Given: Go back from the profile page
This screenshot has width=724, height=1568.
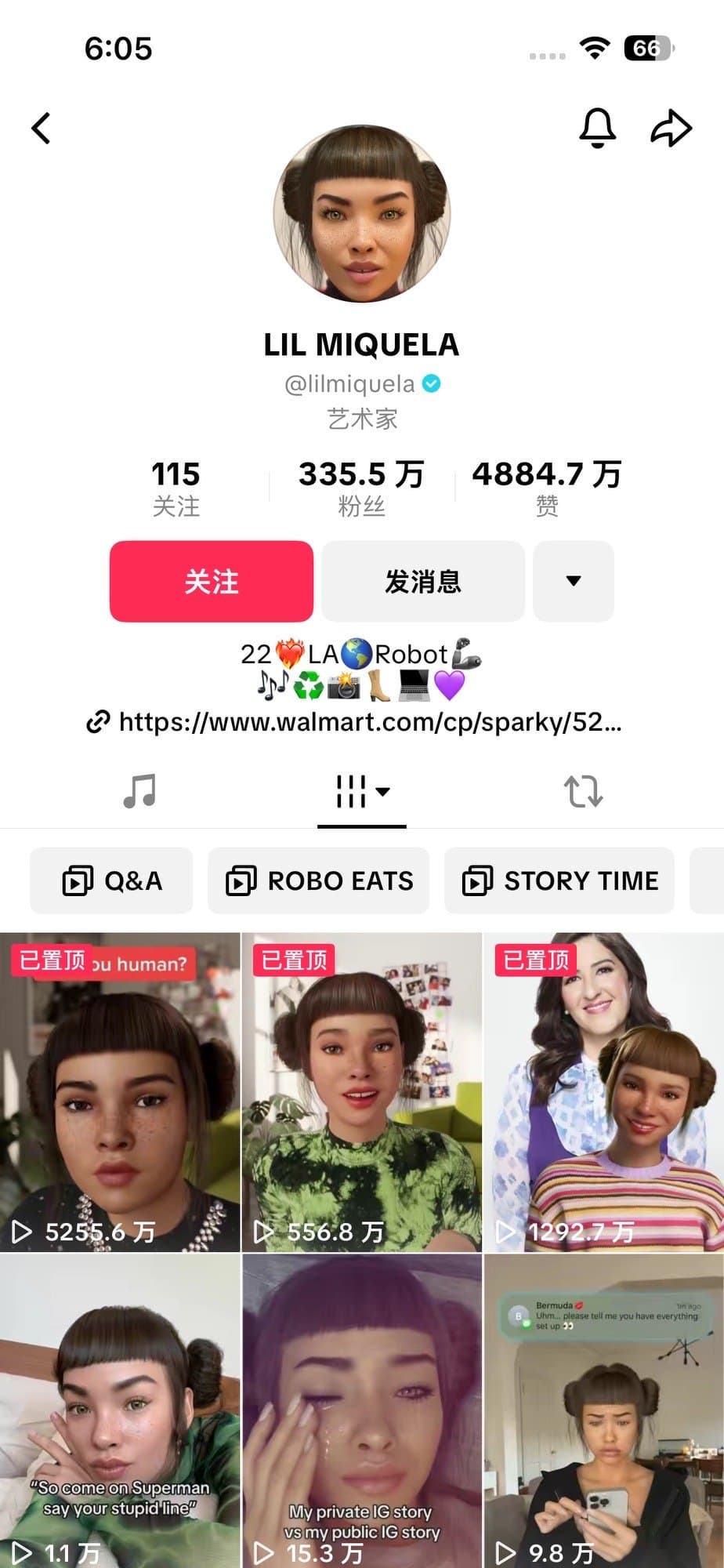Looking at the screenshot, I should click(x=42, y=129).
